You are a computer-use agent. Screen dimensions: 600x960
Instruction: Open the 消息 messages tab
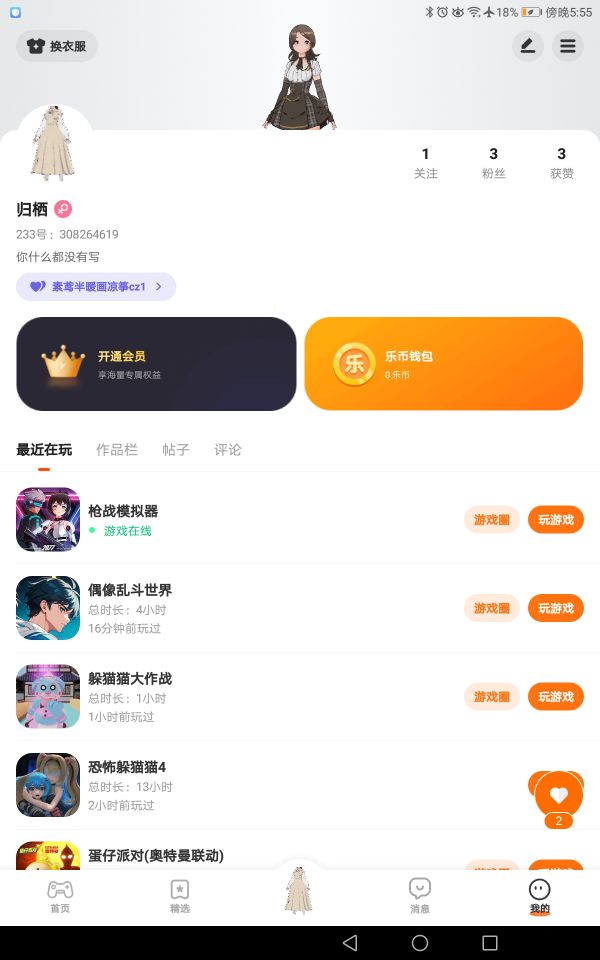420,895
